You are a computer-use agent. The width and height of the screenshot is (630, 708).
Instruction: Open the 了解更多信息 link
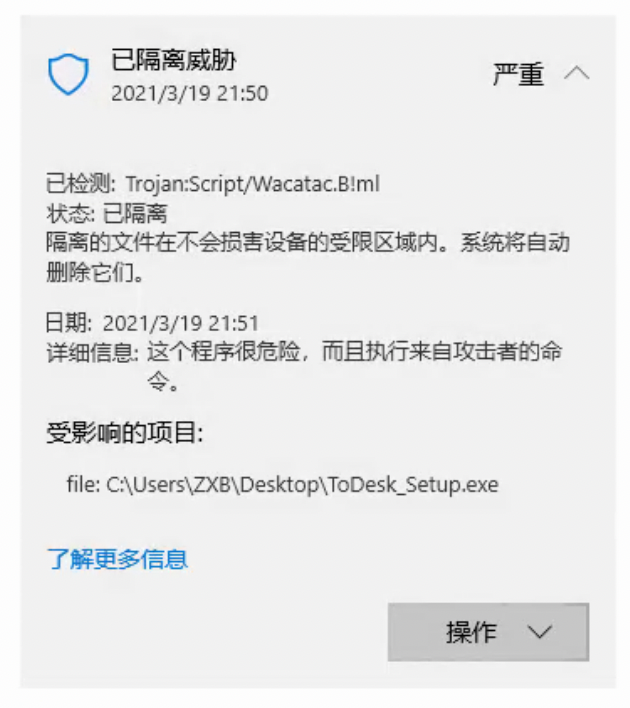(x=118, y=558)
